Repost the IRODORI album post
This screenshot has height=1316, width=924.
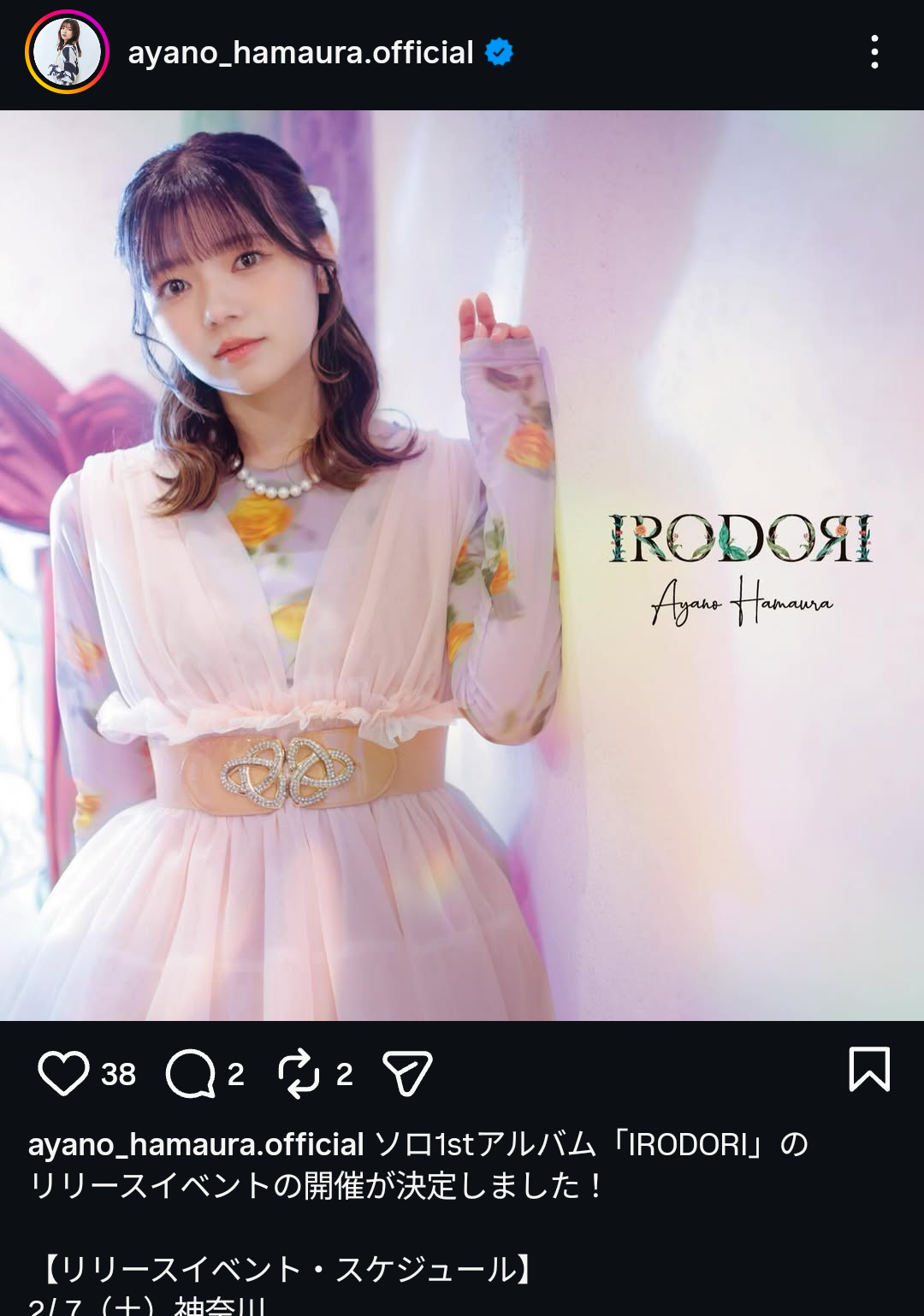tap(299, 1072)
